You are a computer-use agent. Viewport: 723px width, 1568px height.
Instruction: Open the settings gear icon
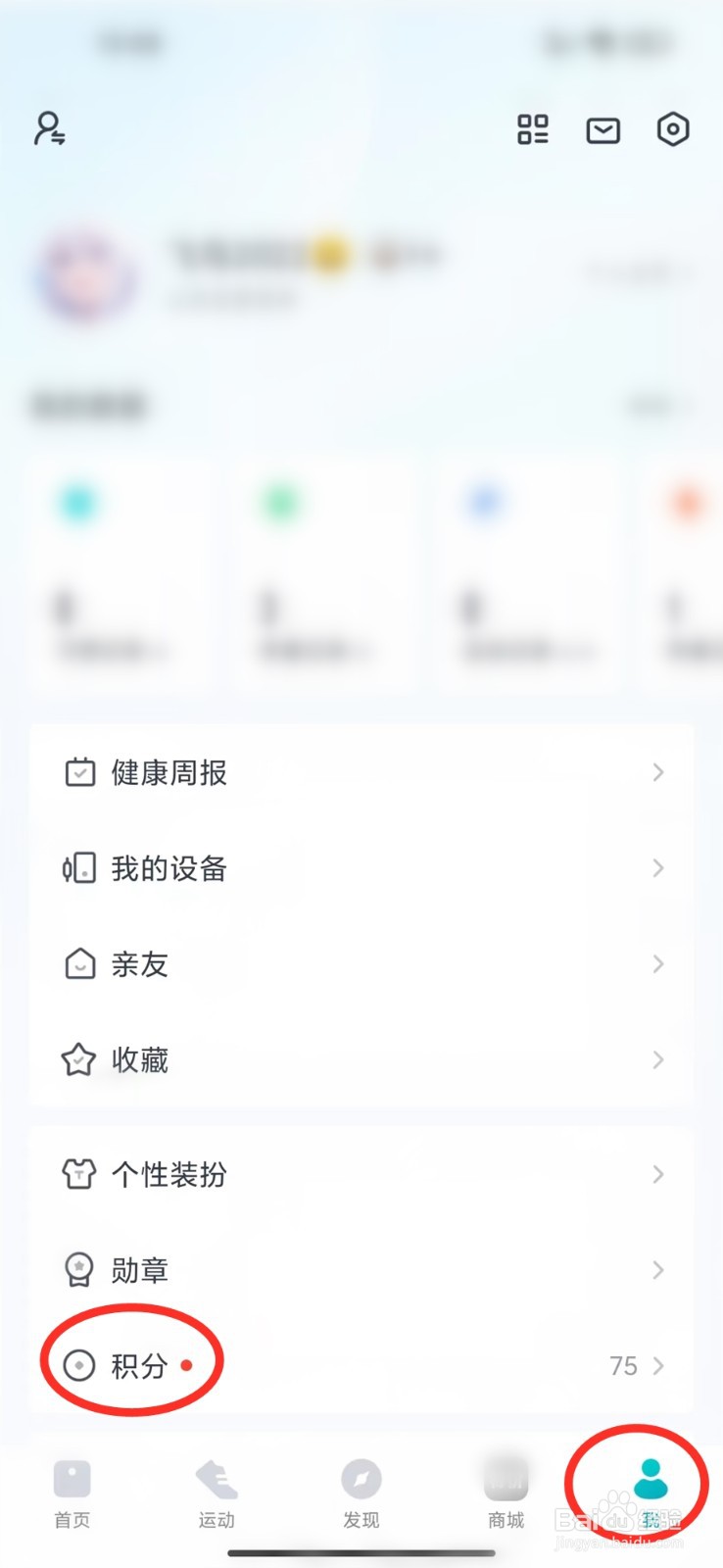coord(673,129)
